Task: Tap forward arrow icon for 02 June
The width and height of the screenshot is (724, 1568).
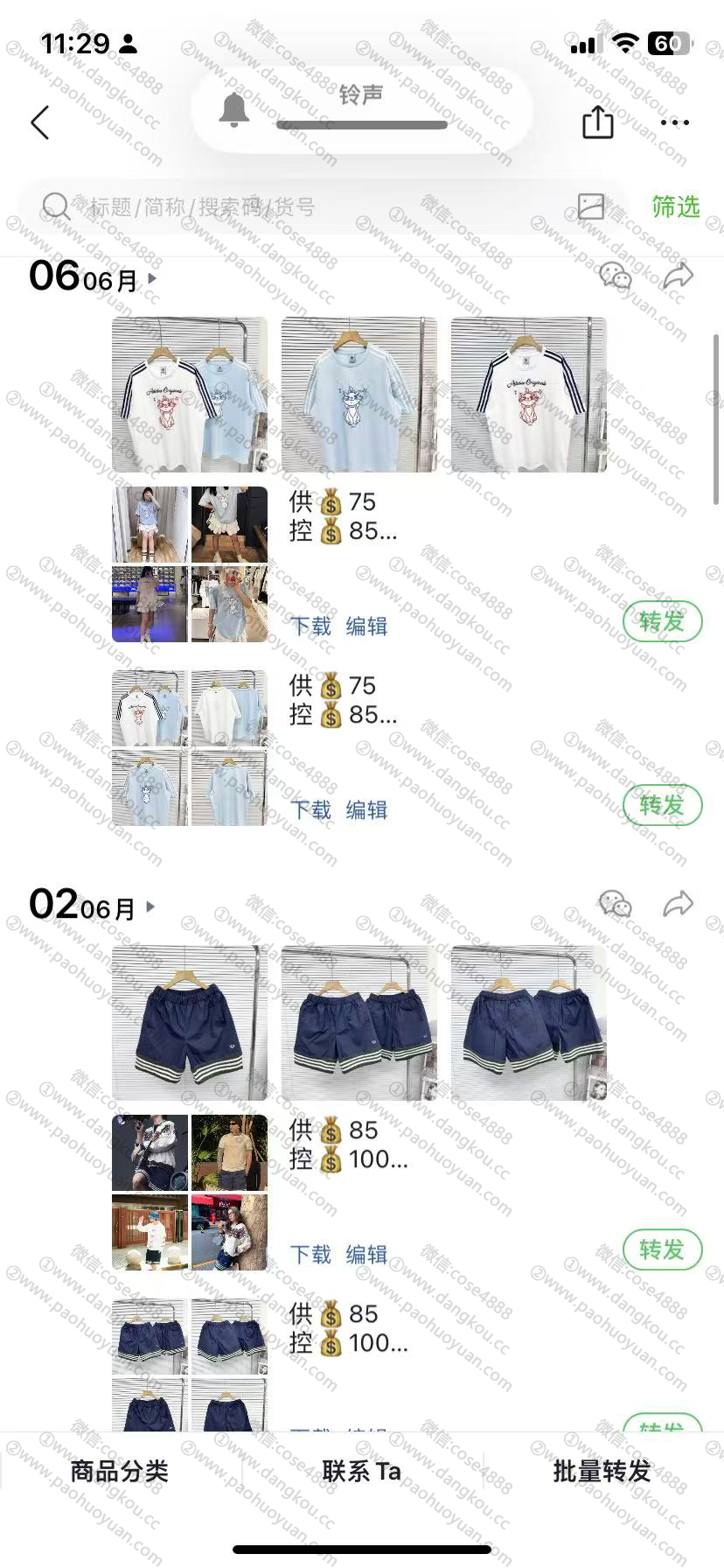Action: pos(678,904)
